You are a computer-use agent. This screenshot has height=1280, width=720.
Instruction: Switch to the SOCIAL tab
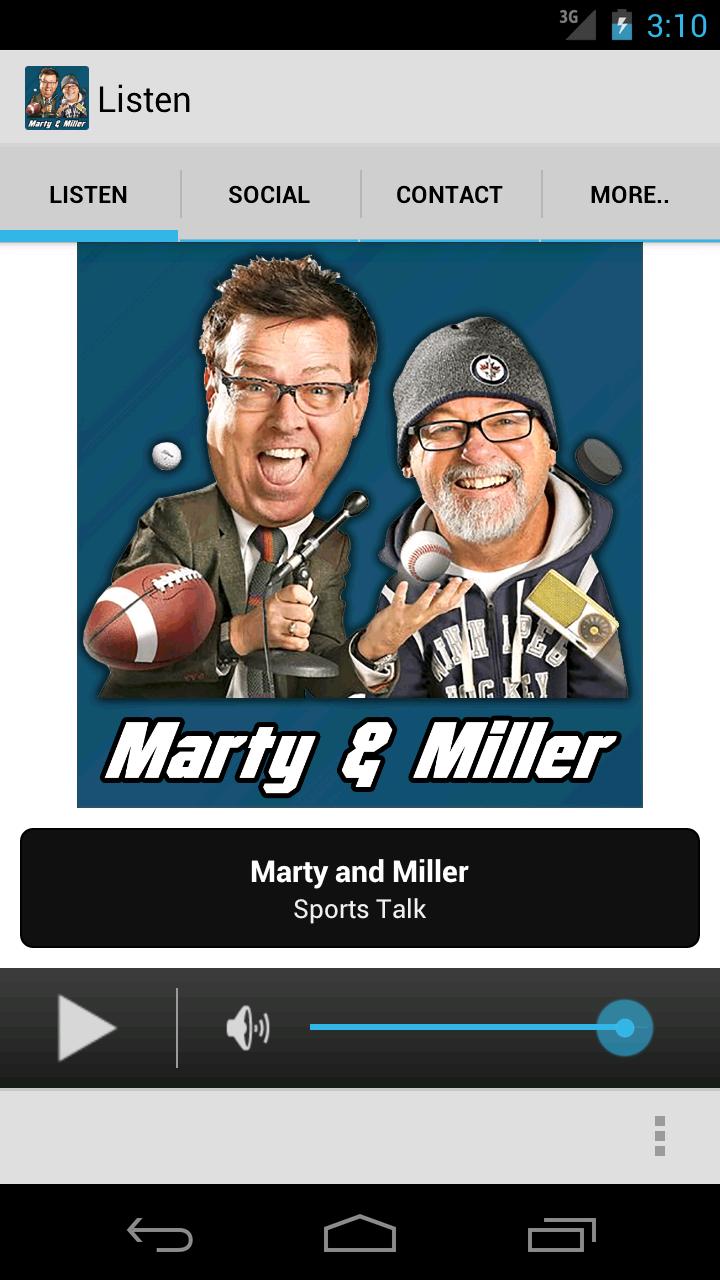[x=269, y=194]
